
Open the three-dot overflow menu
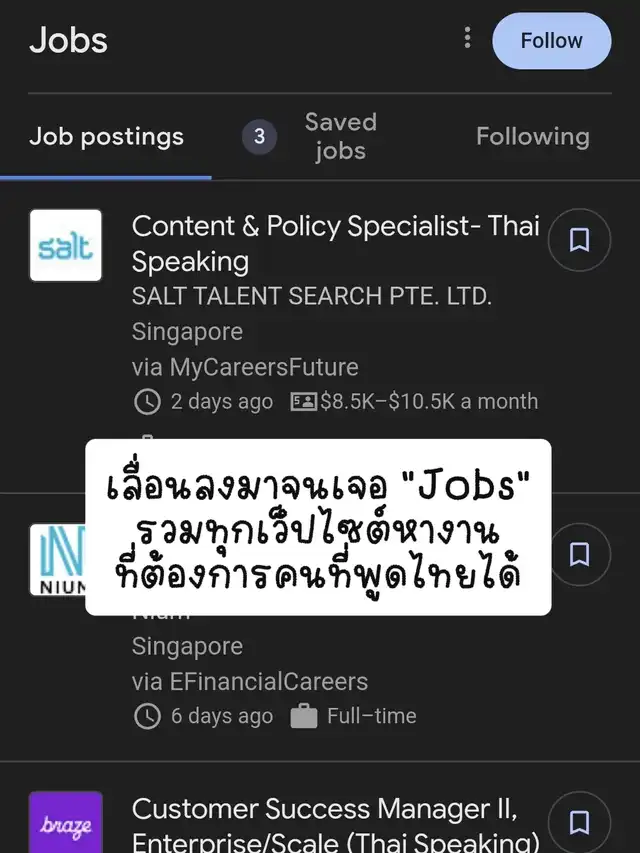pos(467,38)
